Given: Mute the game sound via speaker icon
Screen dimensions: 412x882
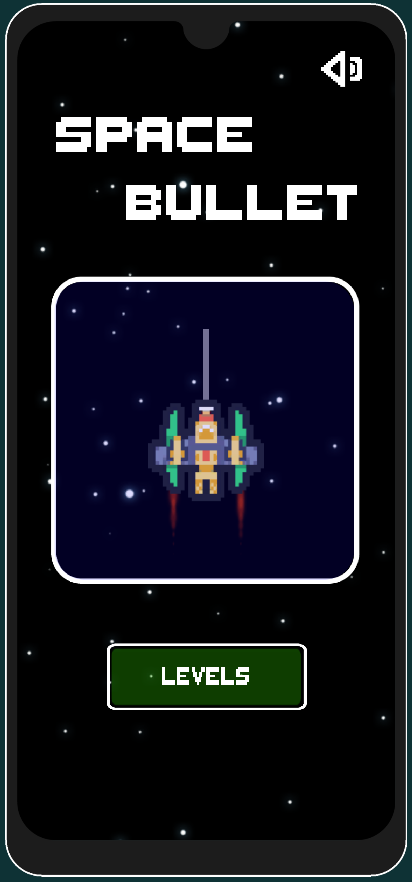Looking at the screenshot, I should [342, 69].
